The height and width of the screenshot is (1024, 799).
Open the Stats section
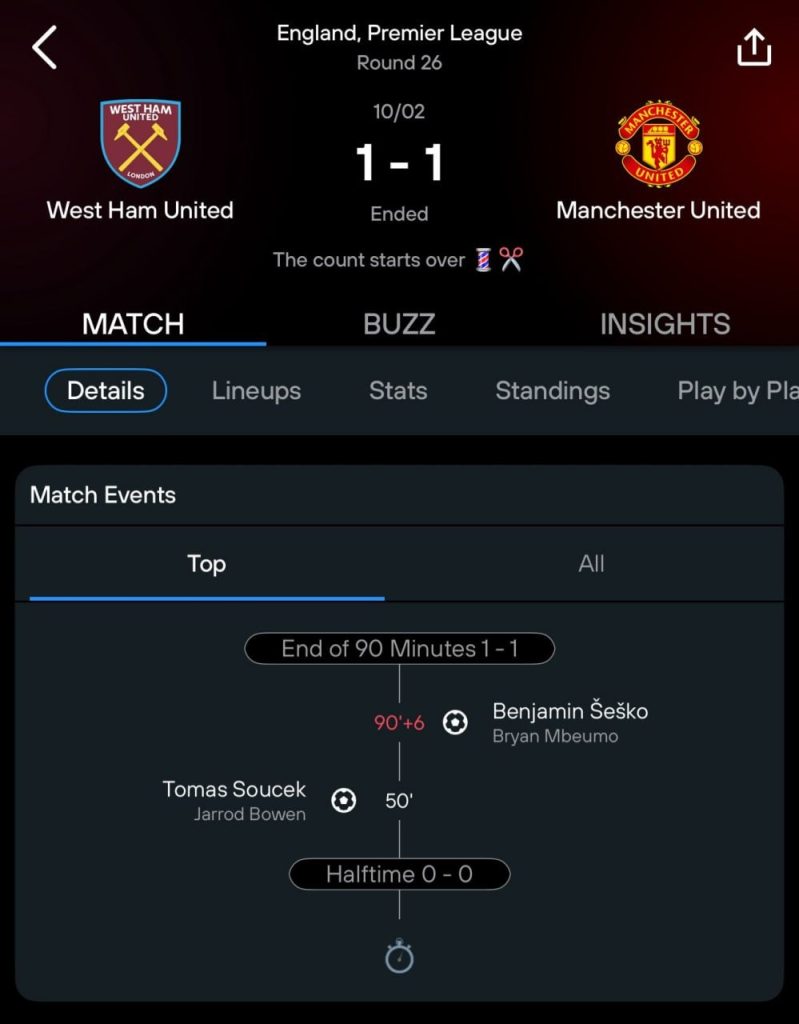coord(398,391)
